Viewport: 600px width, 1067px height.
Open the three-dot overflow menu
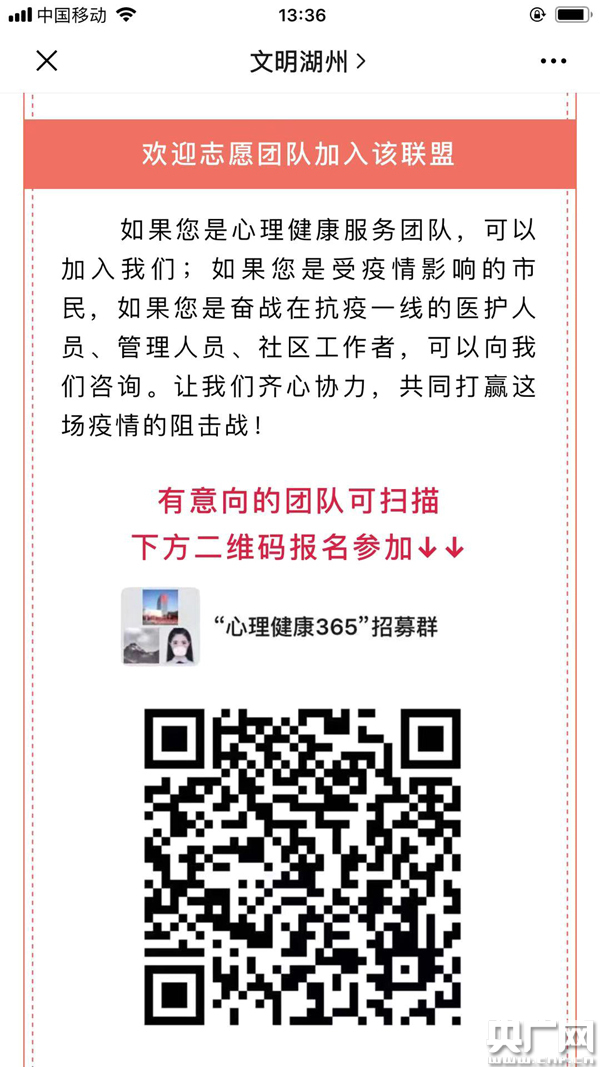553,61
